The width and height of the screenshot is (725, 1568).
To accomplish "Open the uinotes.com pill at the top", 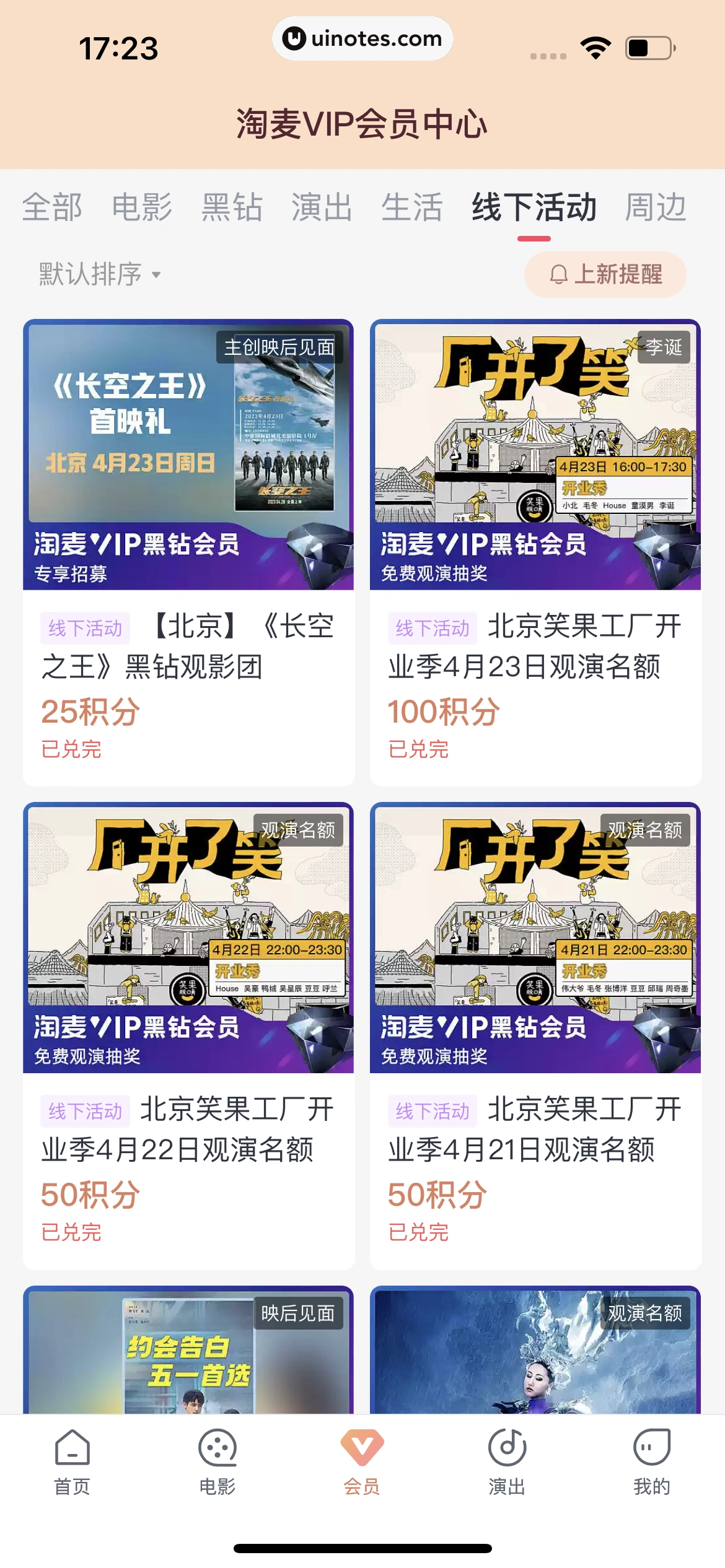I will click(x=362, y=39).
